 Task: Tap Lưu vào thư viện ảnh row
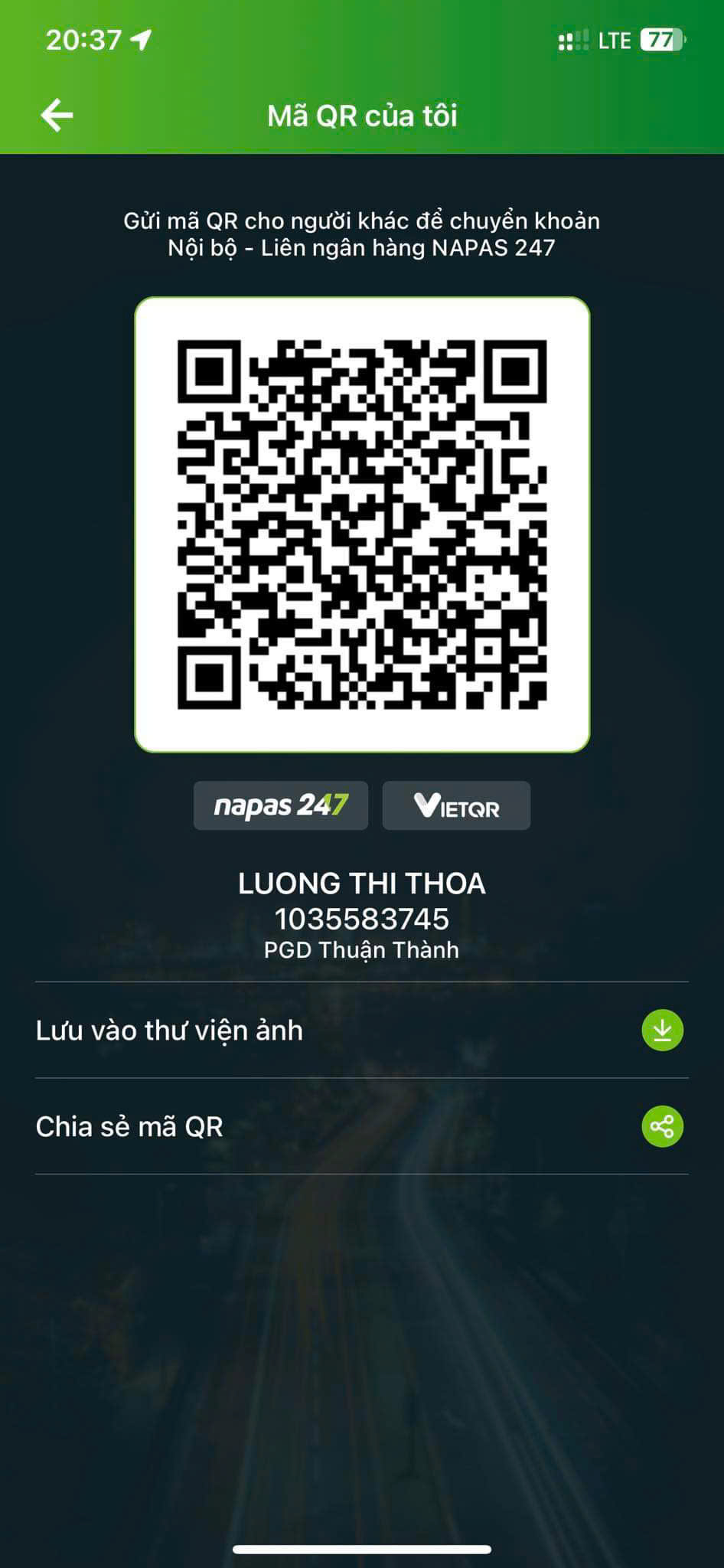(361, 1030)
